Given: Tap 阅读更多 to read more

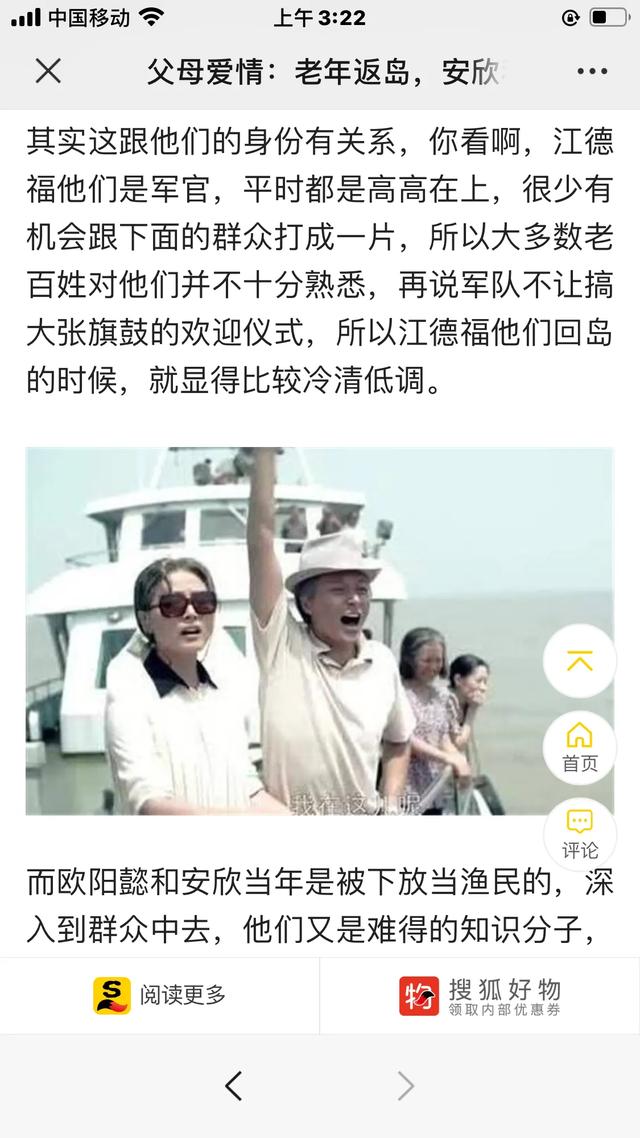Looking at the screenshot, I should (160, 995).
